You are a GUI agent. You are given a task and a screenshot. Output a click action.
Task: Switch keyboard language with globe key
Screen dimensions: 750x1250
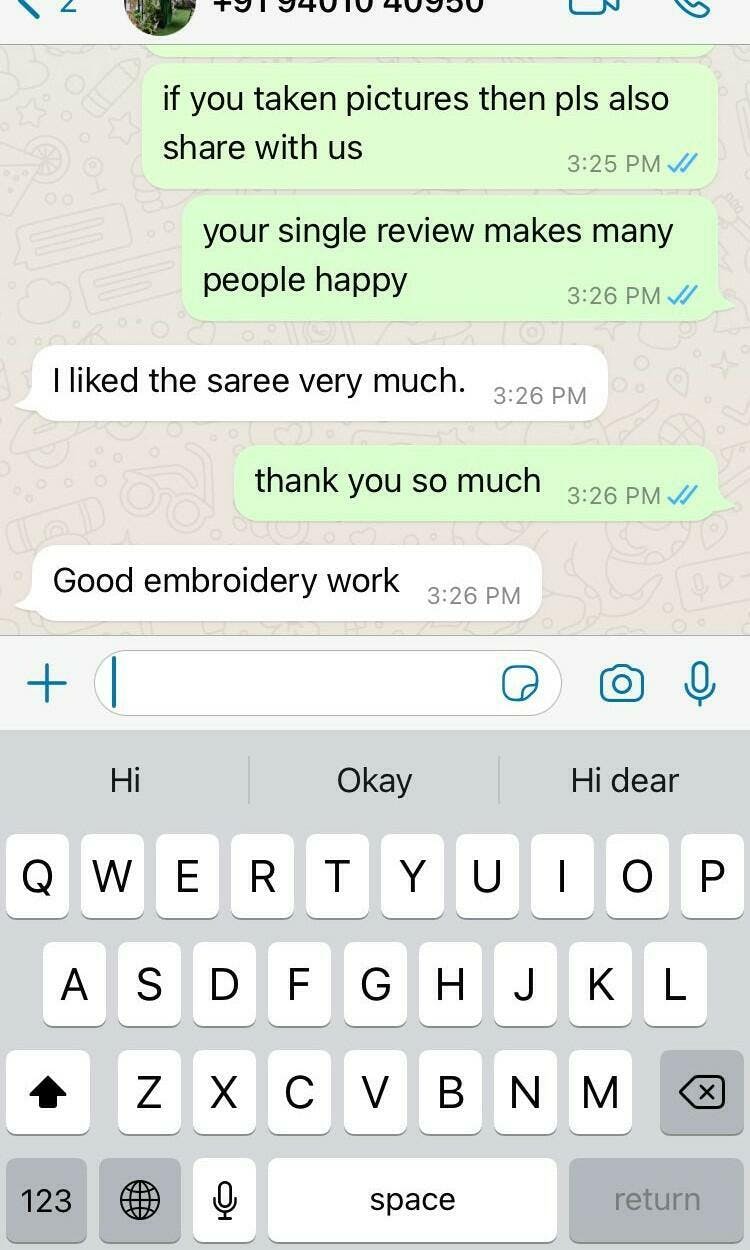pyautogui.click(x=139, y=1199)
